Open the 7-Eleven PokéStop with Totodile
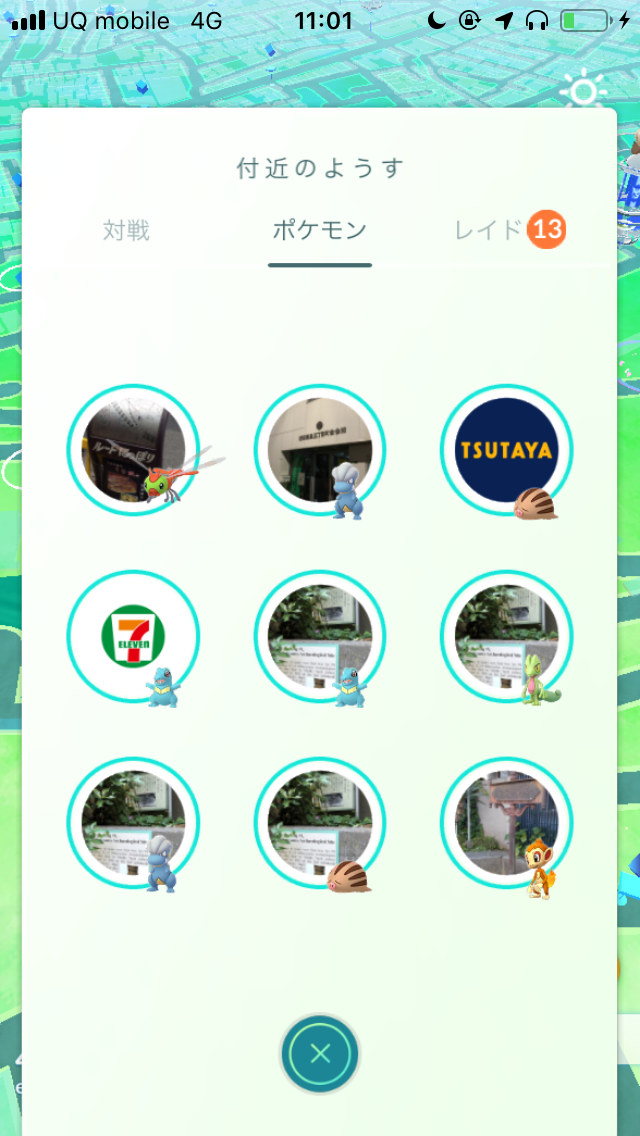Screen dimensions: 640x1136 coord(133,637)
